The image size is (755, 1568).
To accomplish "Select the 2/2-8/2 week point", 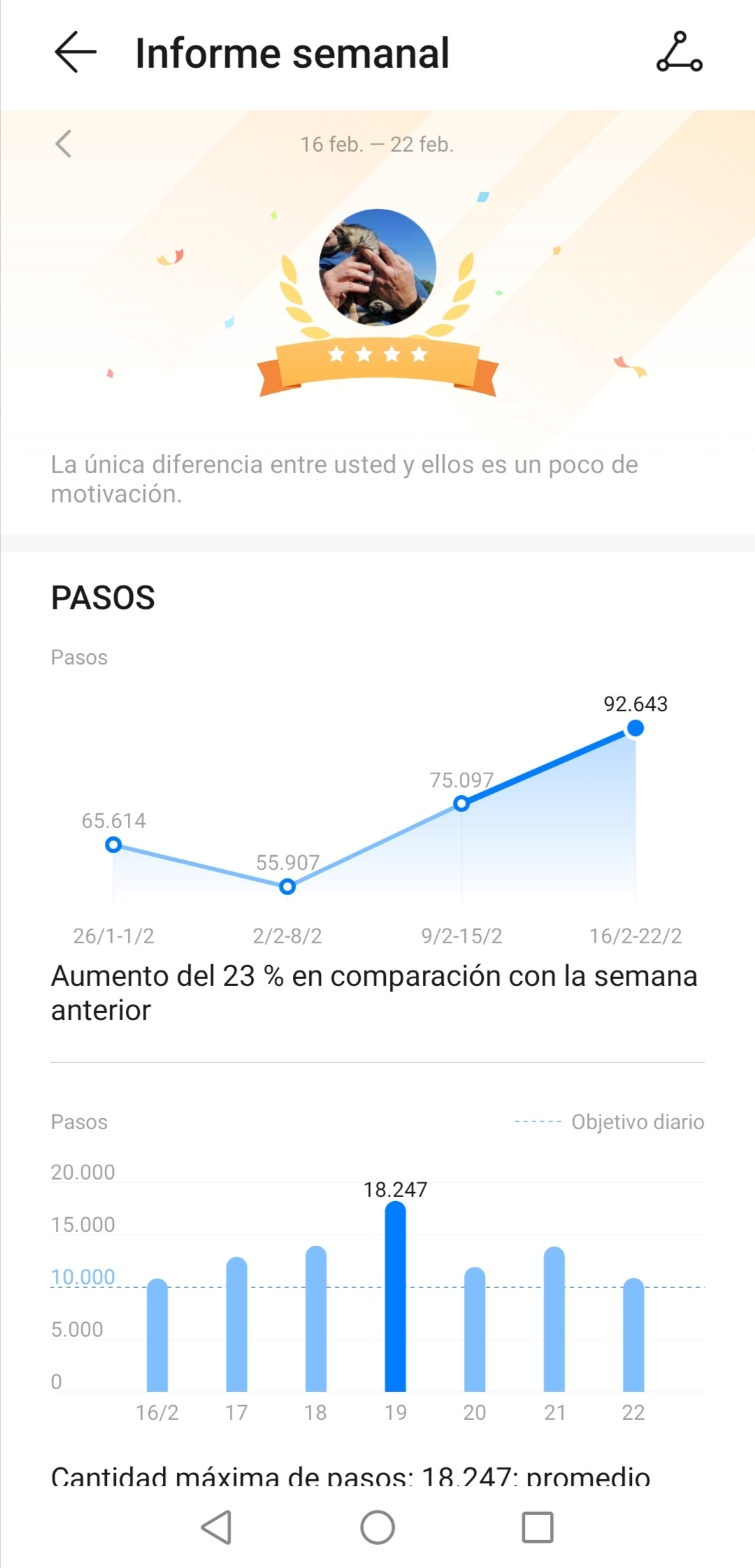I will (x=287, y=887).
